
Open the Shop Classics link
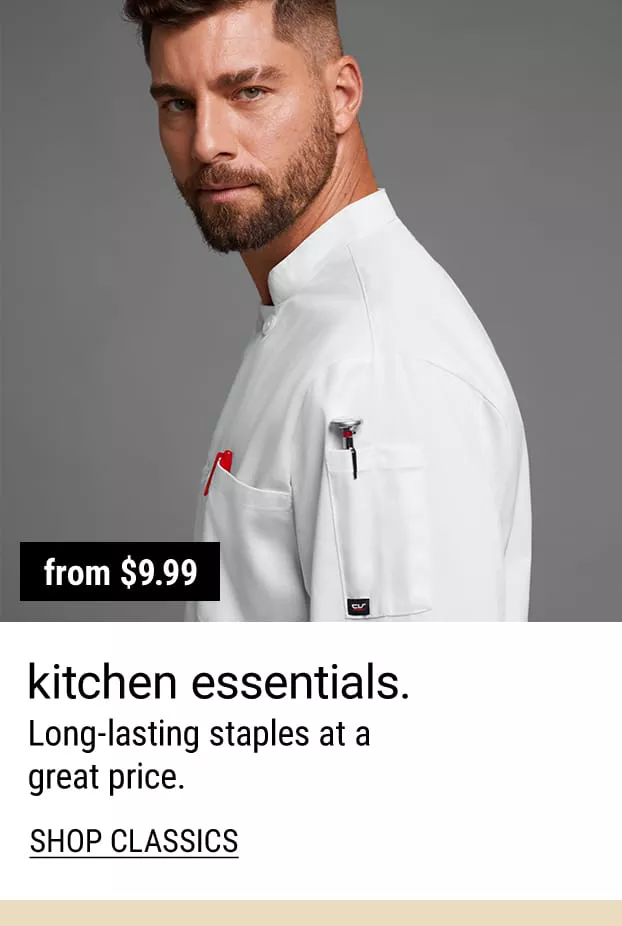134,841
